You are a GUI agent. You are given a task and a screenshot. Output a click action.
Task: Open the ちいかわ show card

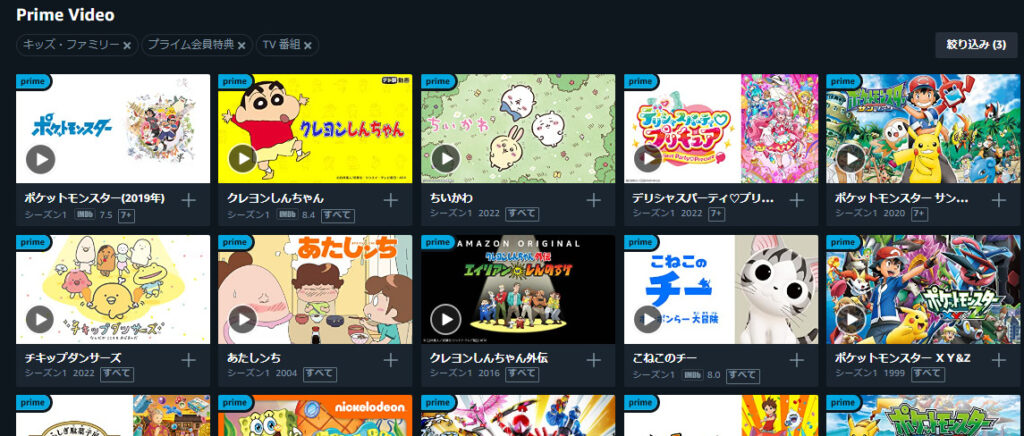pos(516,128)
